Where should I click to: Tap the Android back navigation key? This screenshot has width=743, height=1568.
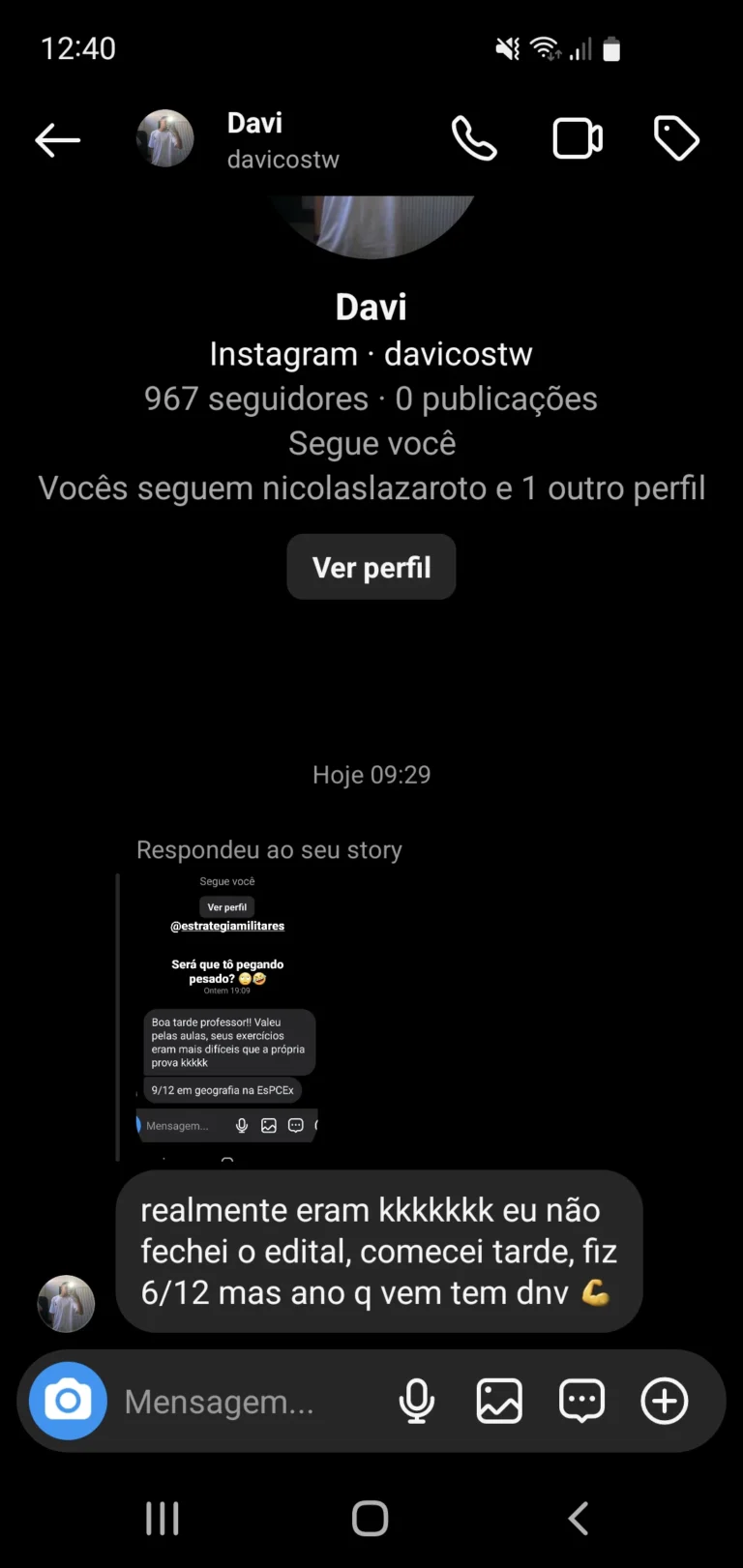(578, 1518)
